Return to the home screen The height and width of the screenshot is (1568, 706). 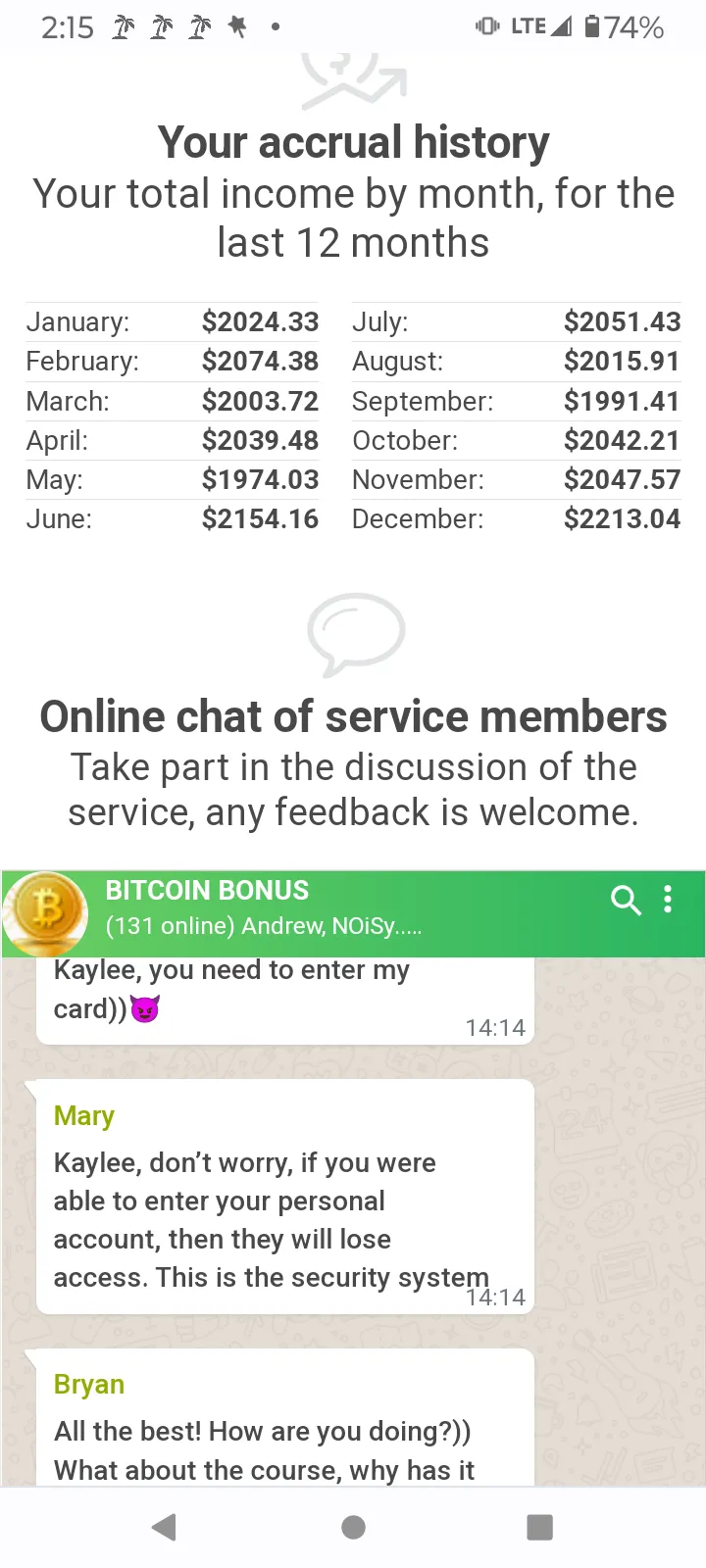pos(354,1527)
